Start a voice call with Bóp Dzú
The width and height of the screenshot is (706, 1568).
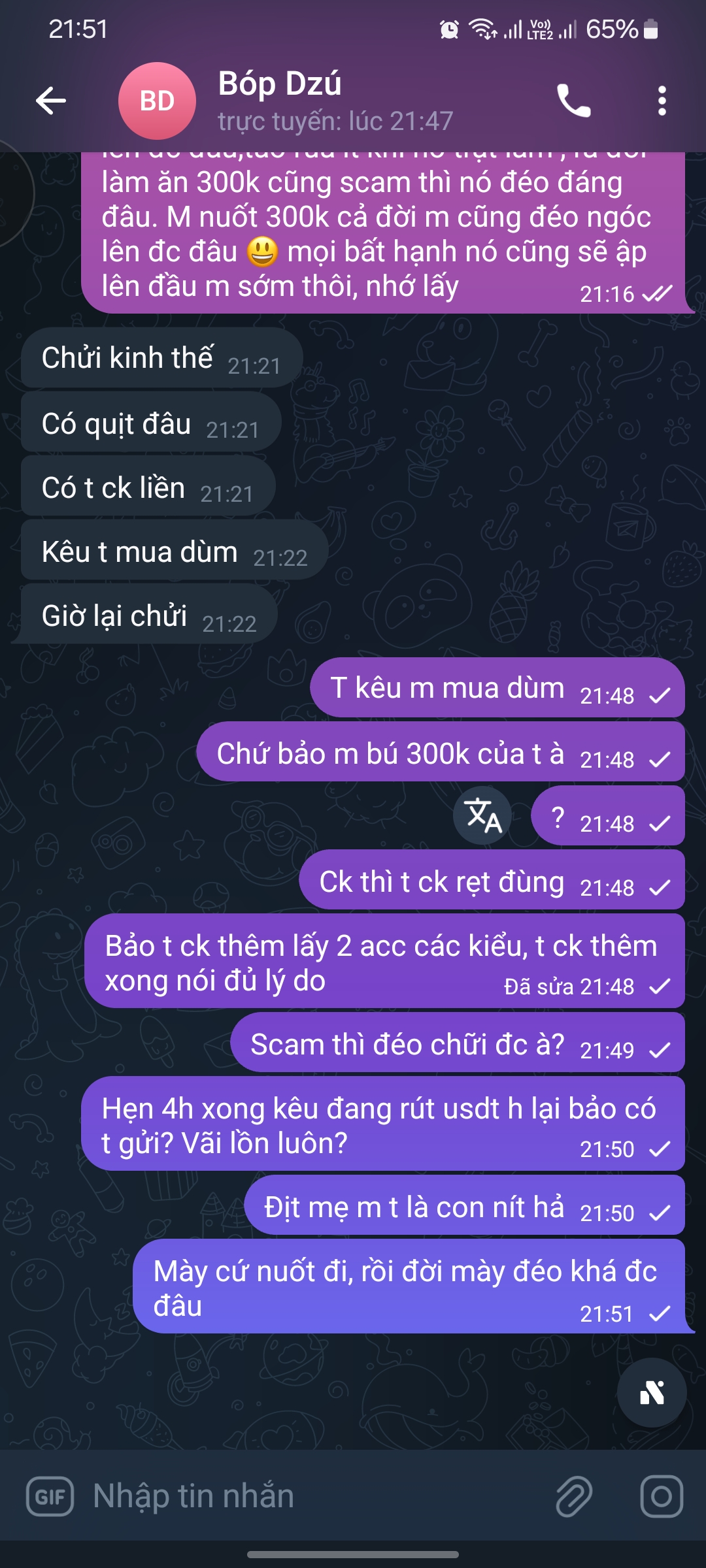(x=574, y=101)
